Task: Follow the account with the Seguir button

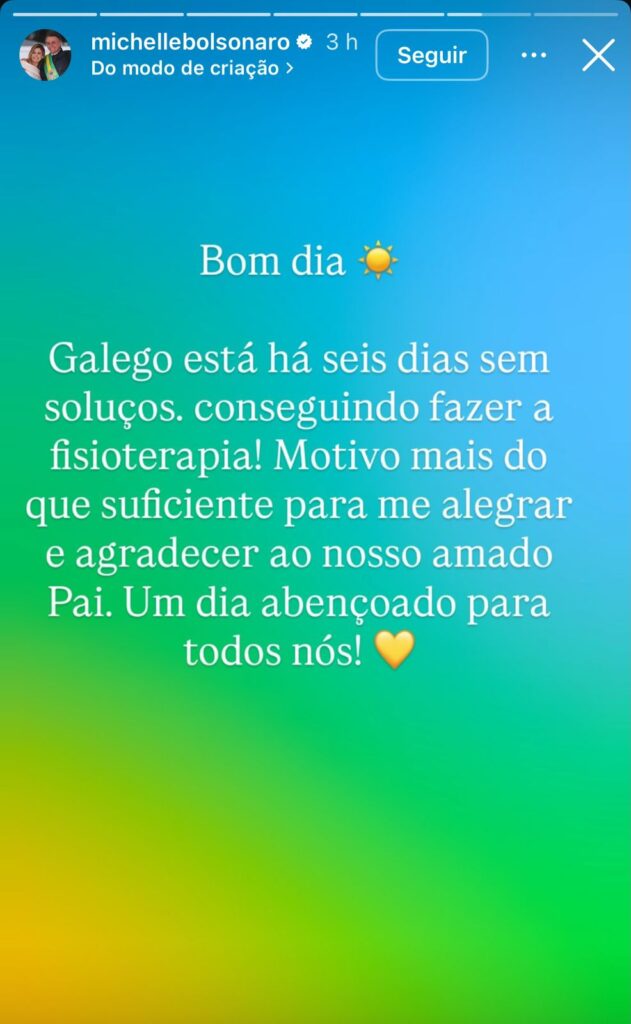Action: tap(431, 55)
